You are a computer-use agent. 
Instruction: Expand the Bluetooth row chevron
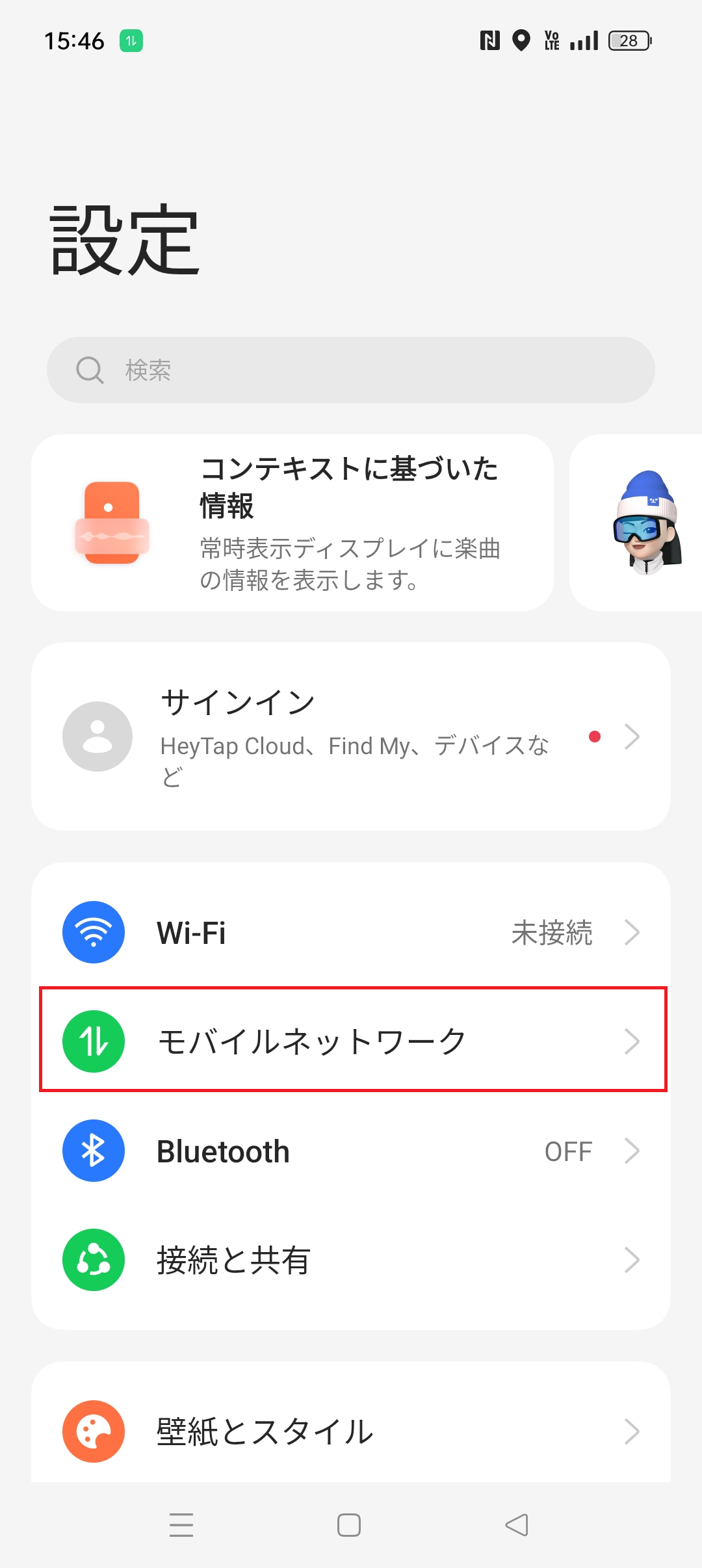coord(632,1150)
